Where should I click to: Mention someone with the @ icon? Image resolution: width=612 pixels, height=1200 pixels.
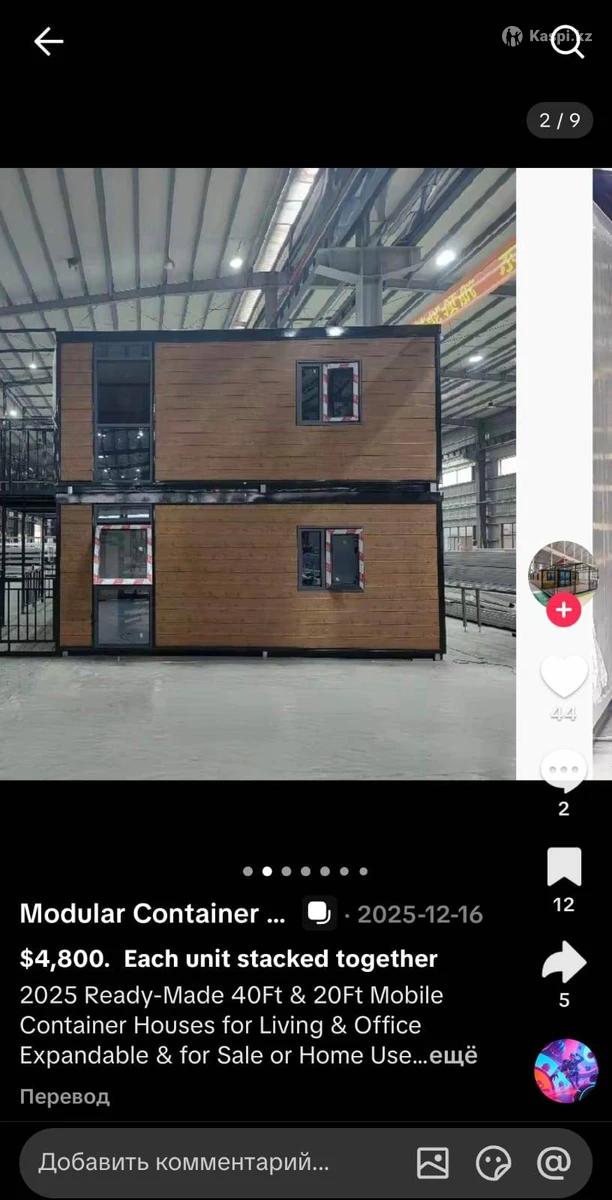click(x=553, y=1163)
